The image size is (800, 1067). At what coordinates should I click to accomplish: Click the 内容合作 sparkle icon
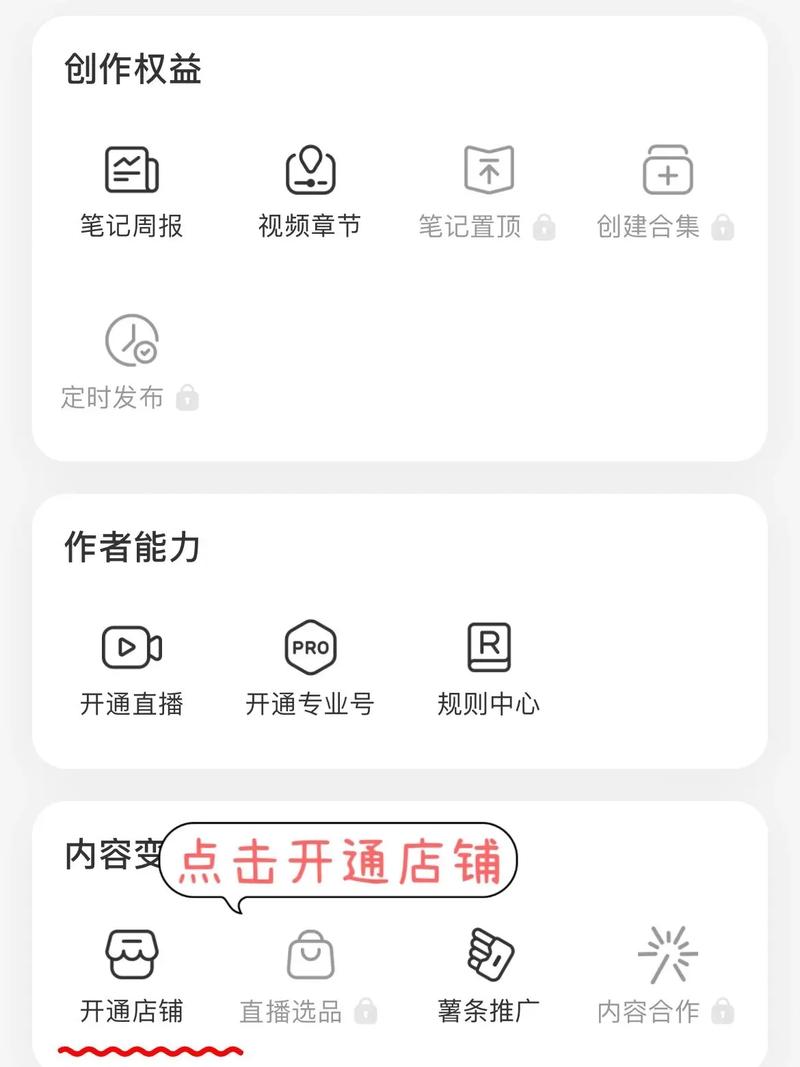[x=664, y=955]
